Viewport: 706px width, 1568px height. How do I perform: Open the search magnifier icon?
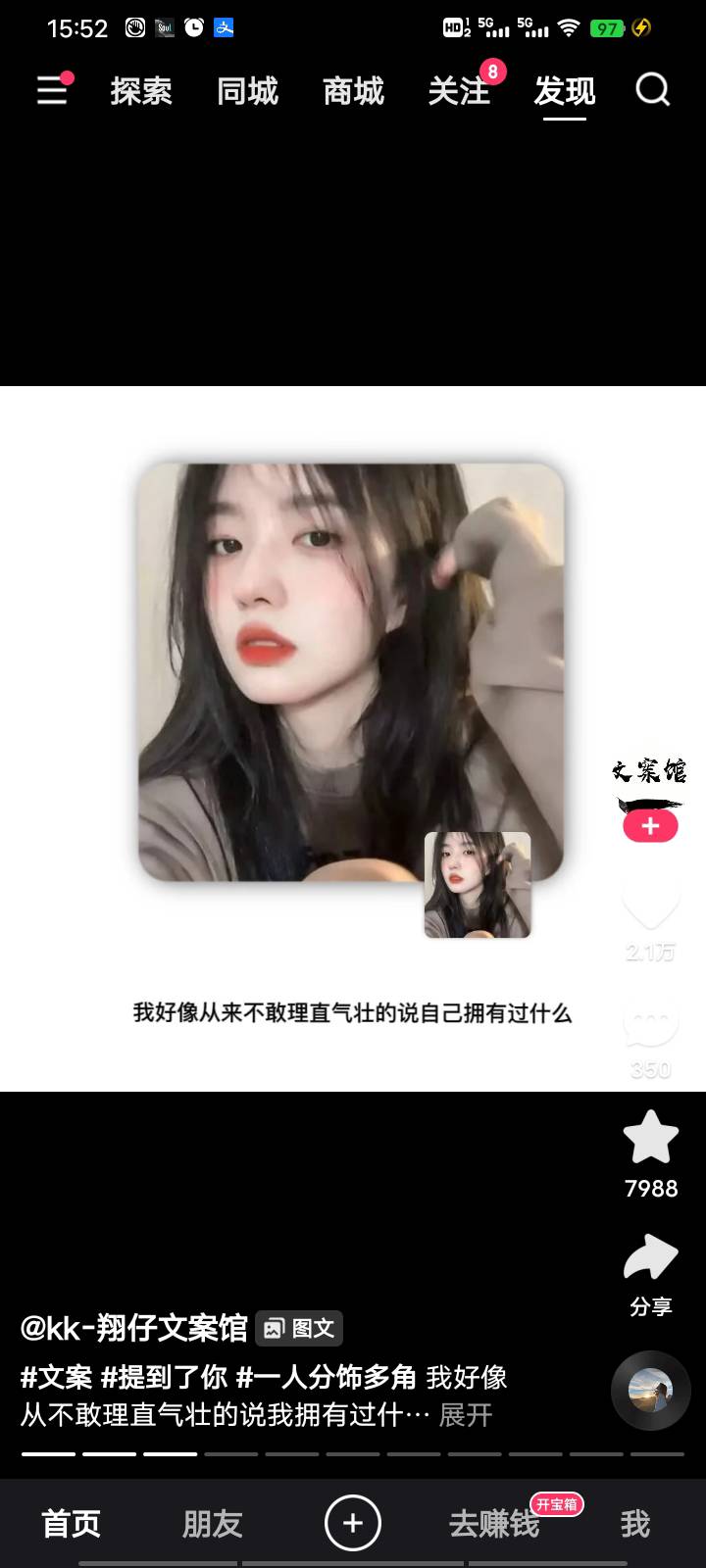[652, 90]
